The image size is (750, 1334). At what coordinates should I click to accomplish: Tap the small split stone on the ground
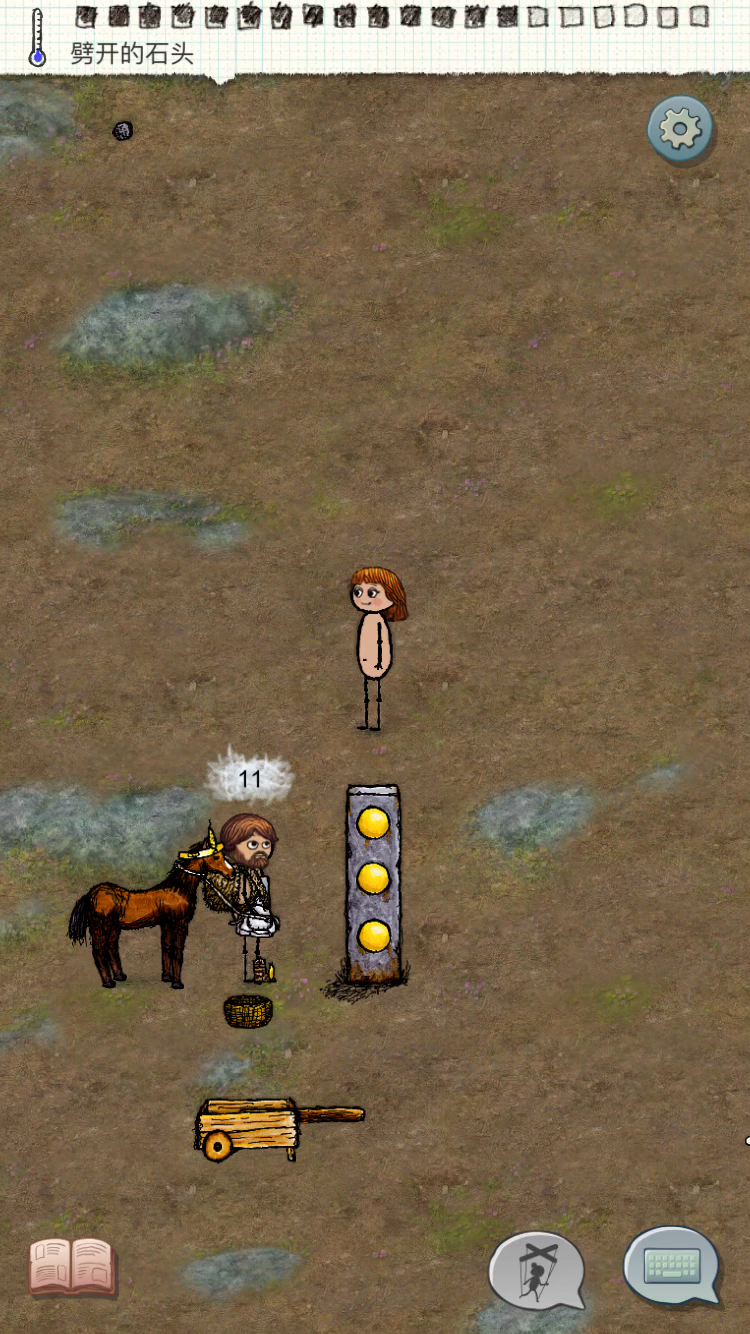(x=122, y=130)
